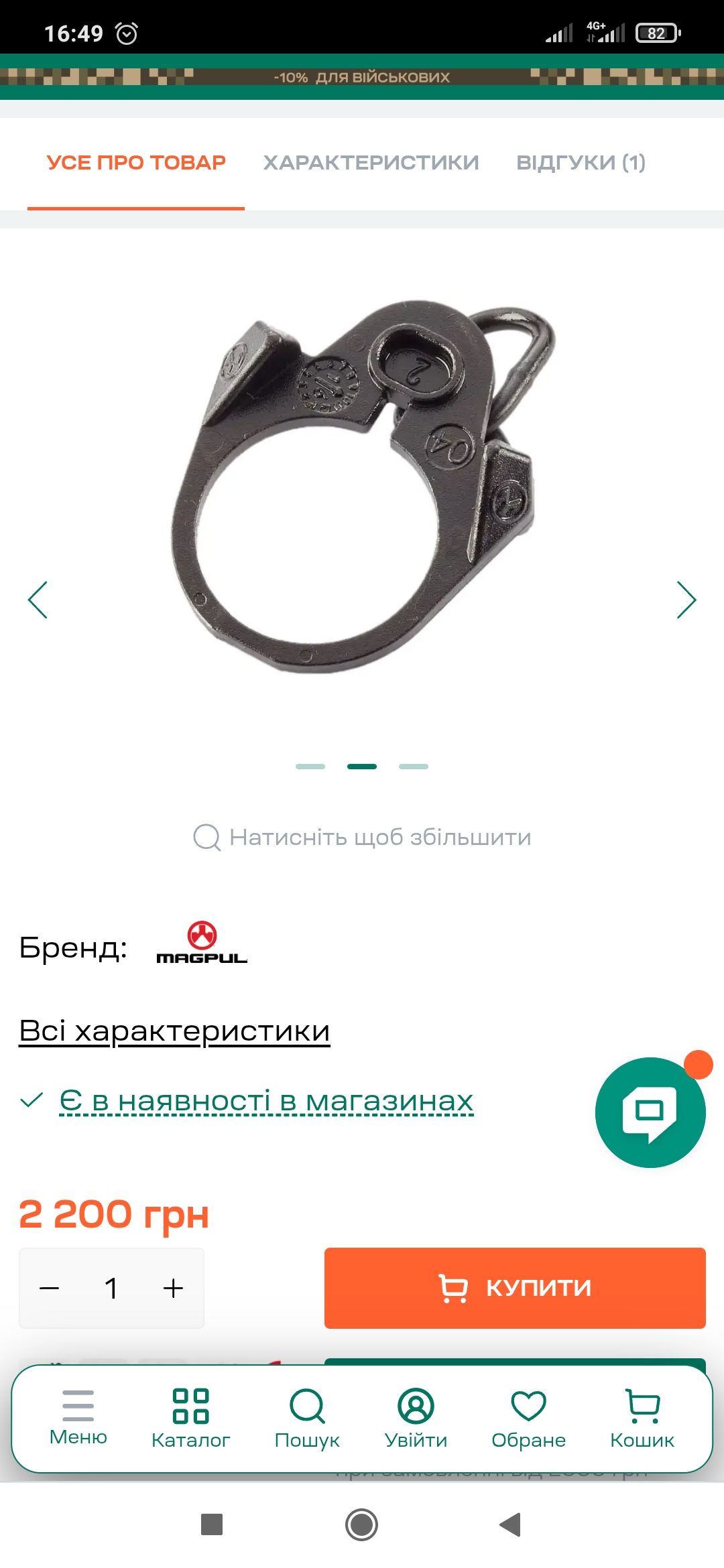The image size is (724, 1568).
Task: Go to Каталог
Action: (190, 1417)
